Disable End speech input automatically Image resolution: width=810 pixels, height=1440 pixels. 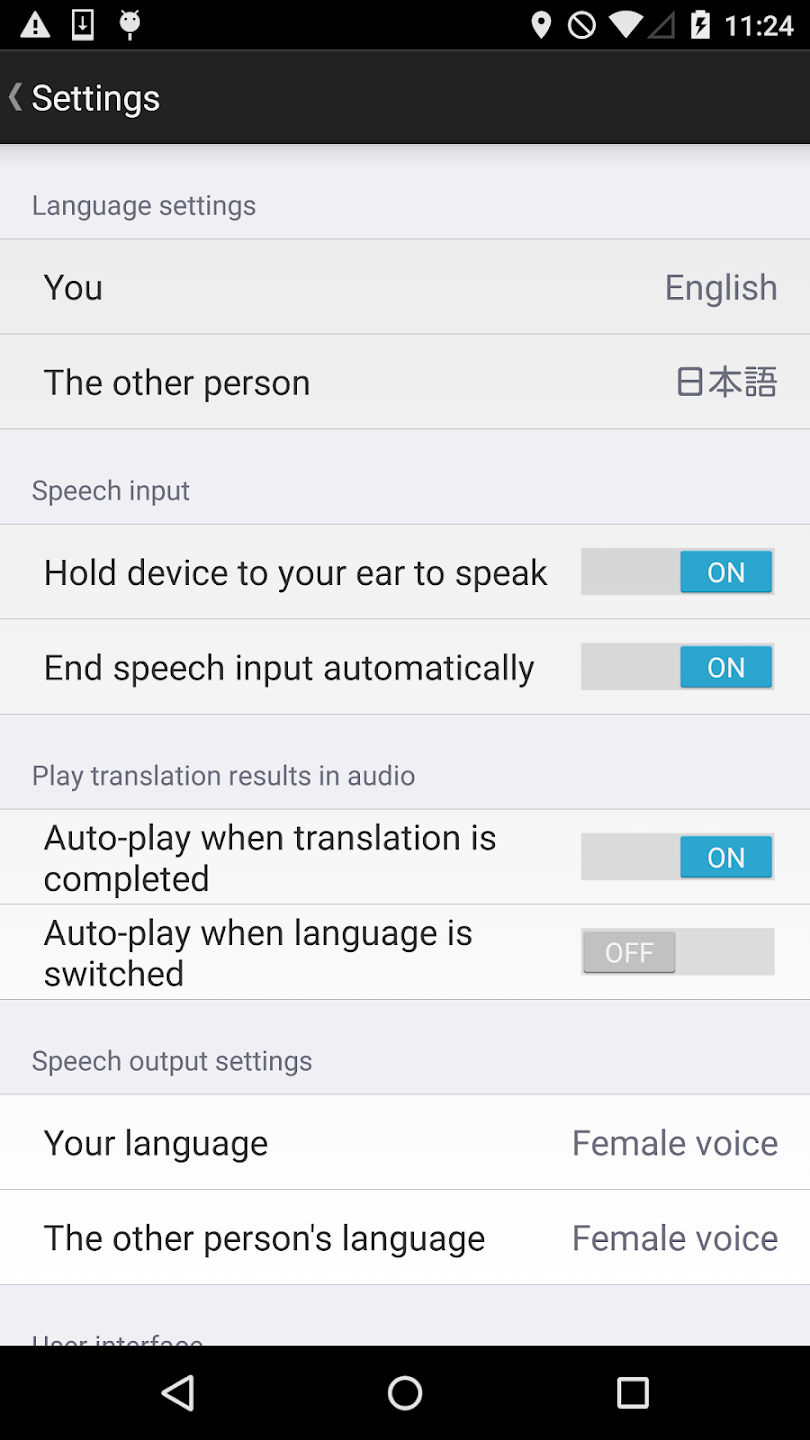click(x=677, y=667)
